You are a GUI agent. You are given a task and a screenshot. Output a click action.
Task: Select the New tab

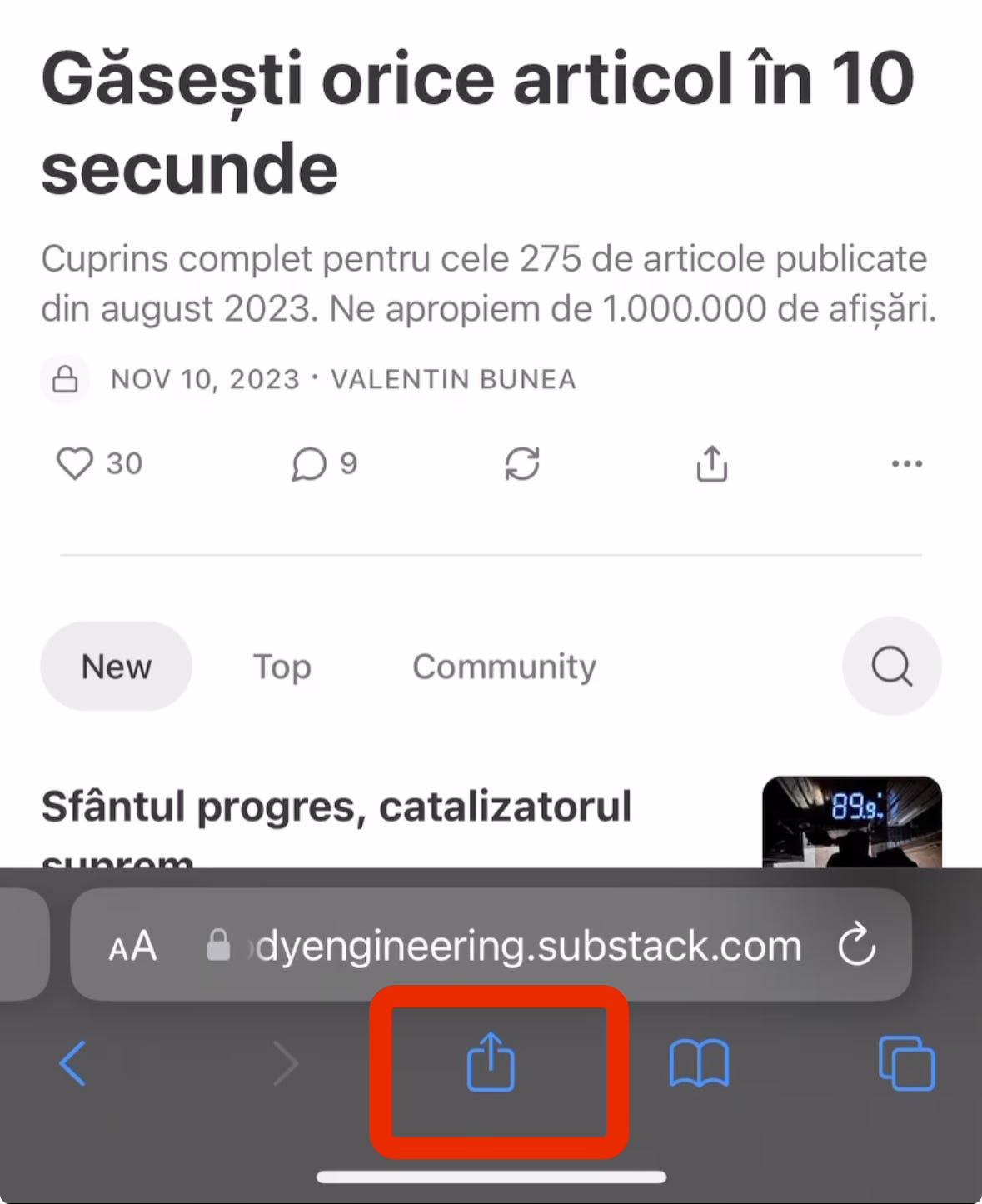[x=116, y=667]
